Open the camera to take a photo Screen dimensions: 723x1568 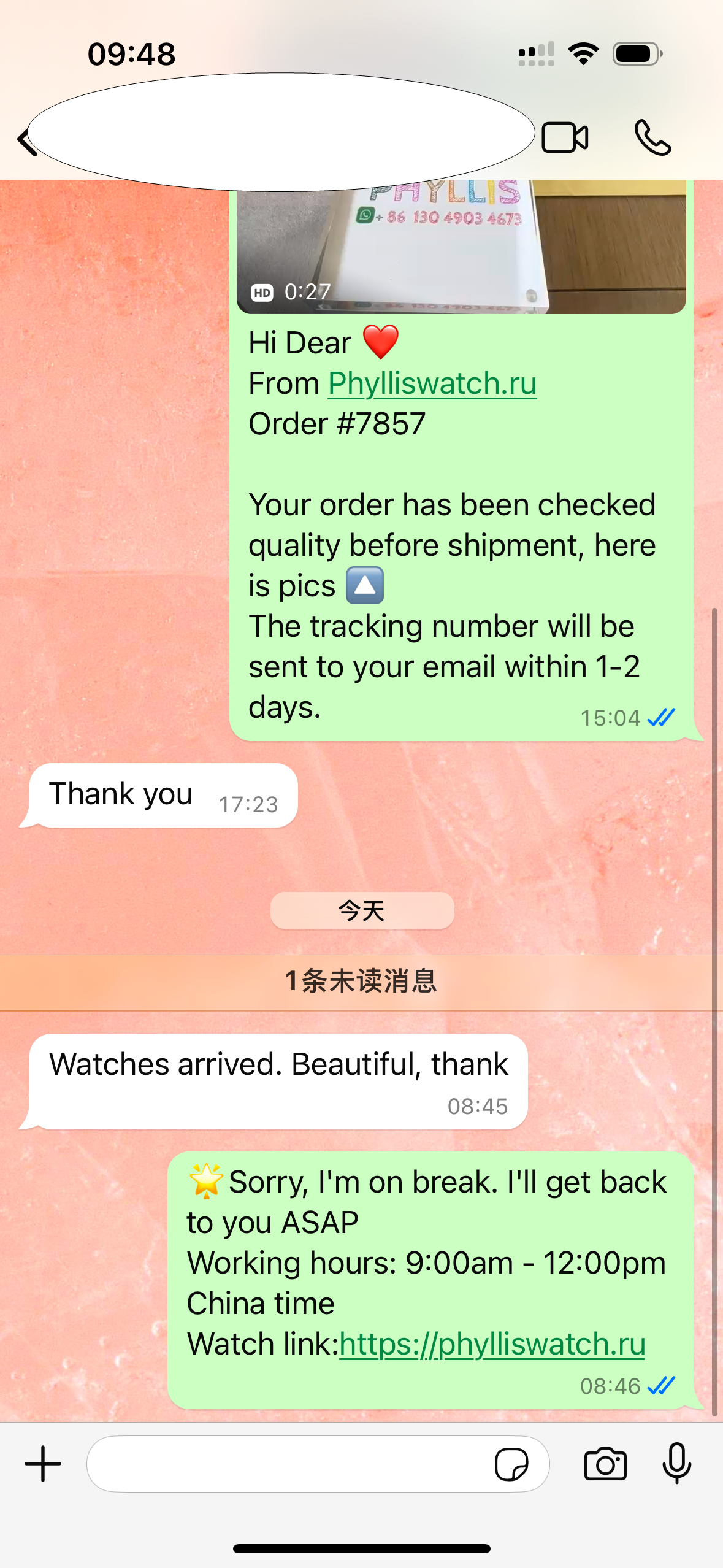605,1464
